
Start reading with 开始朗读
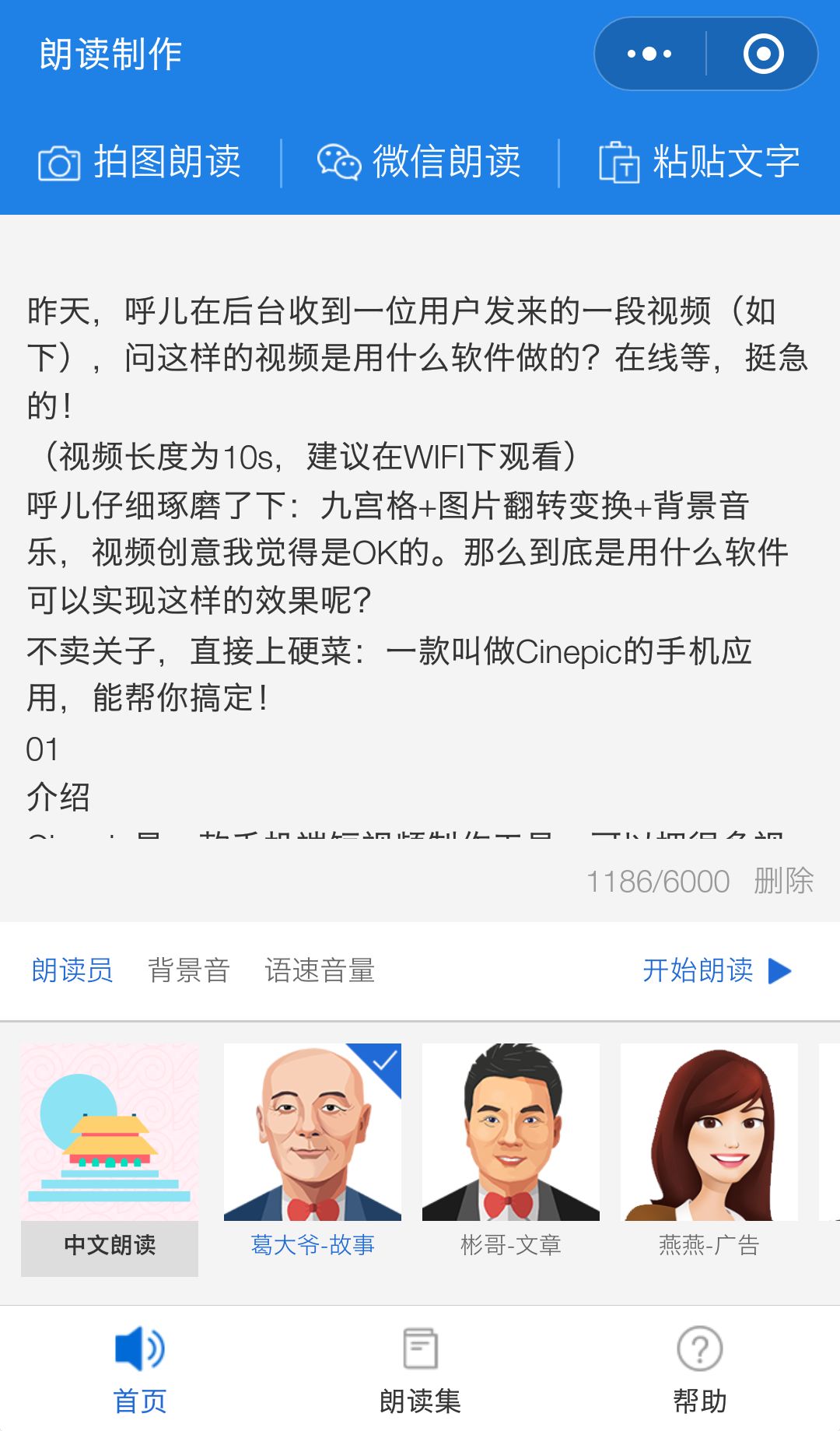[x=717, y=970]
